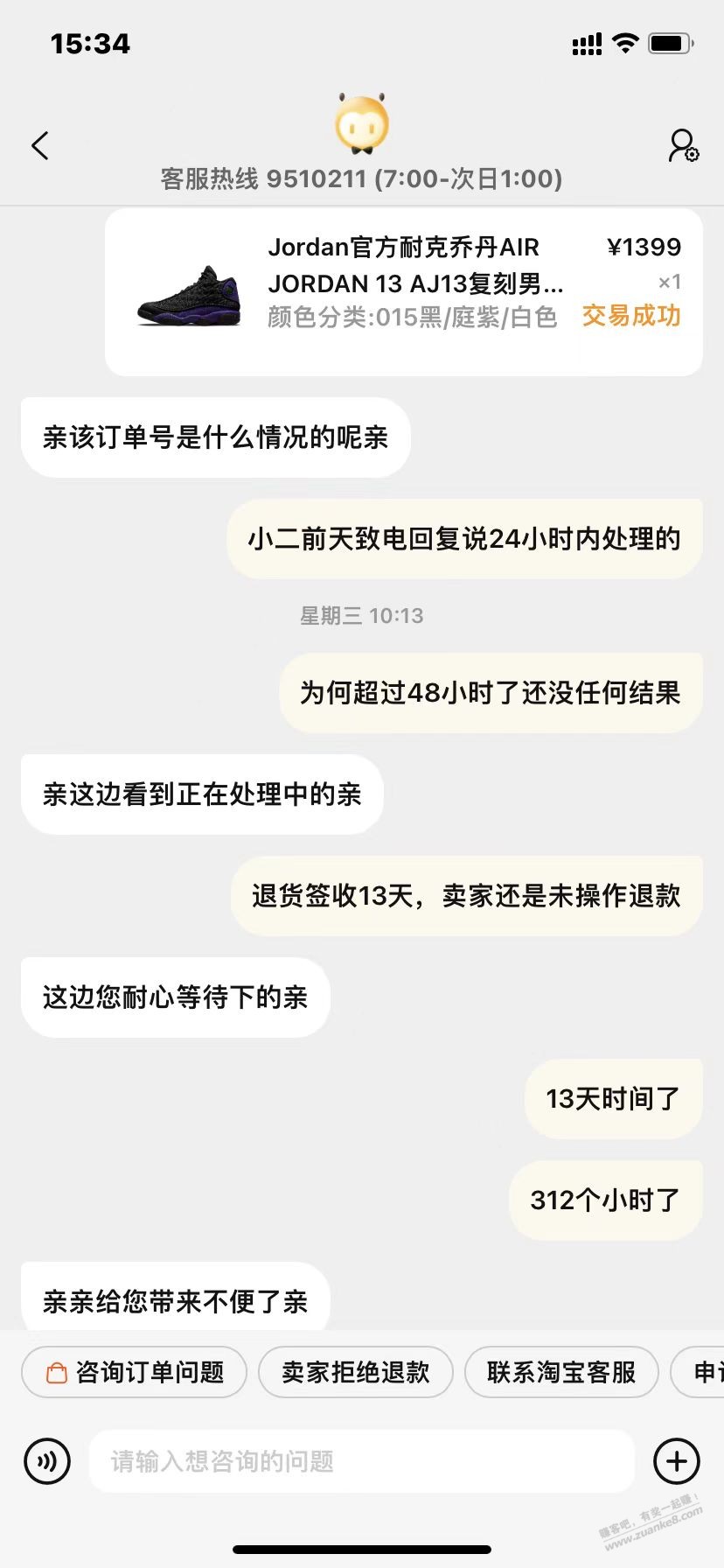Switch to voice input
The image size is (724, 1568).
pos(47,1461)
